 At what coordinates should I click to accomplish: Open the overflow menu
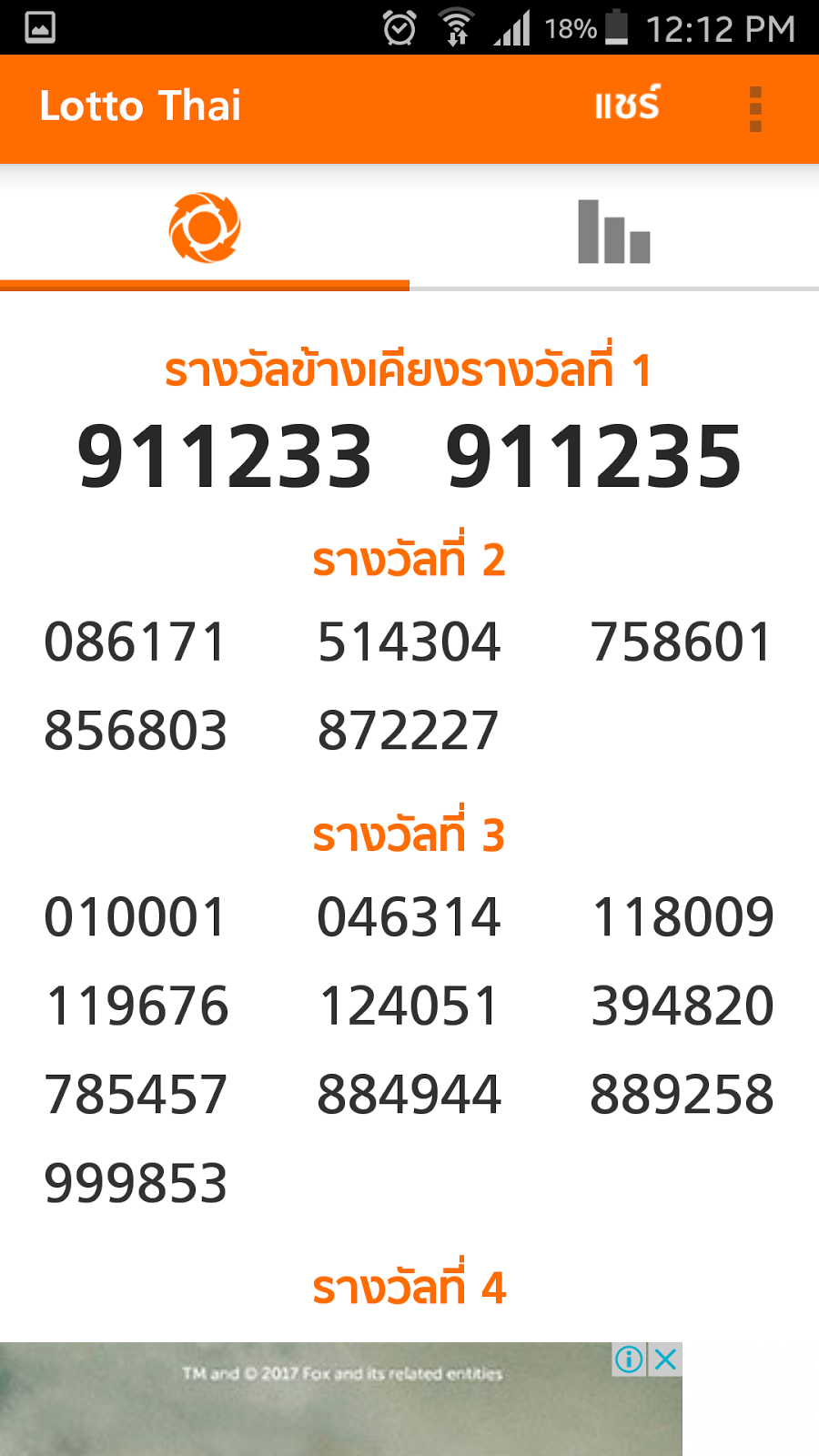pos(754,109)
